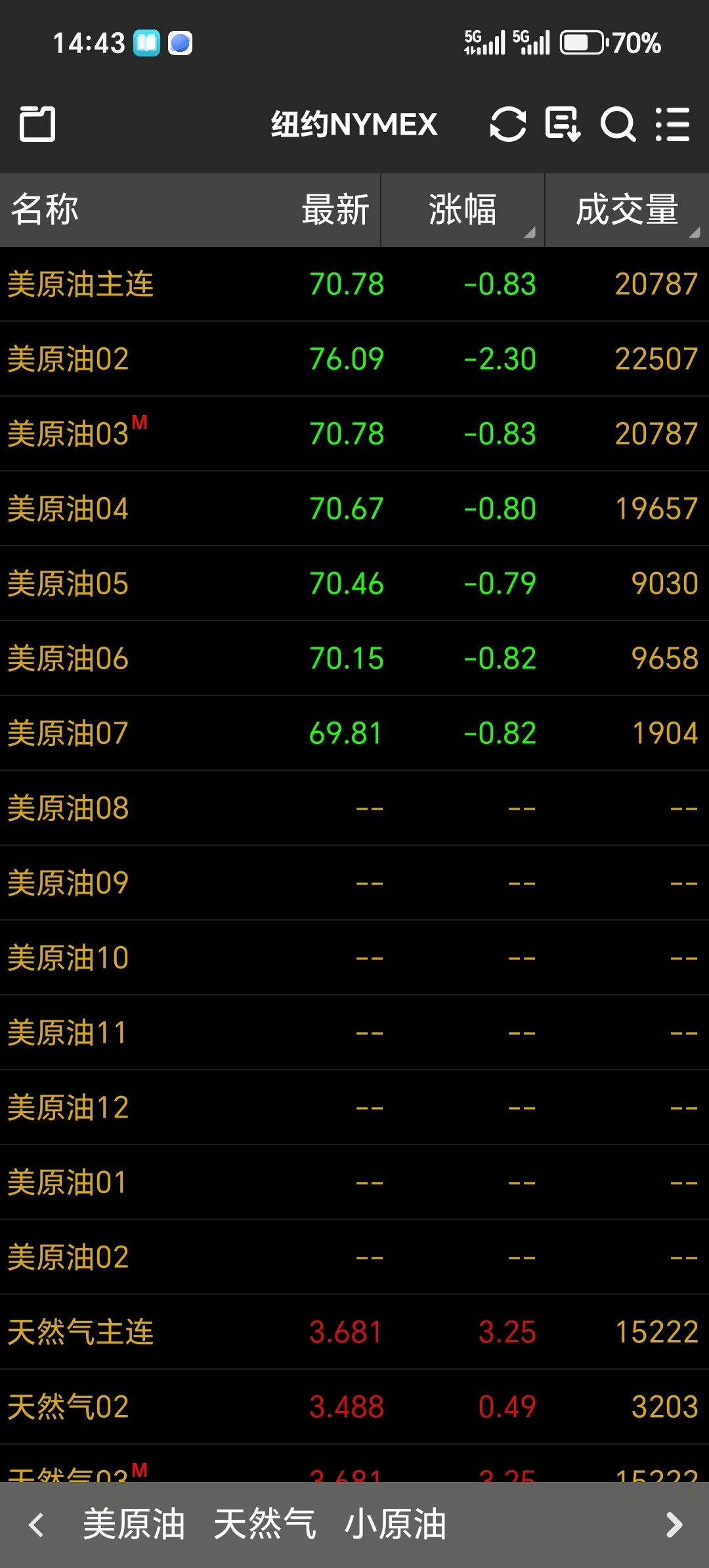Open 美原油04 quote

coord(354,509)
